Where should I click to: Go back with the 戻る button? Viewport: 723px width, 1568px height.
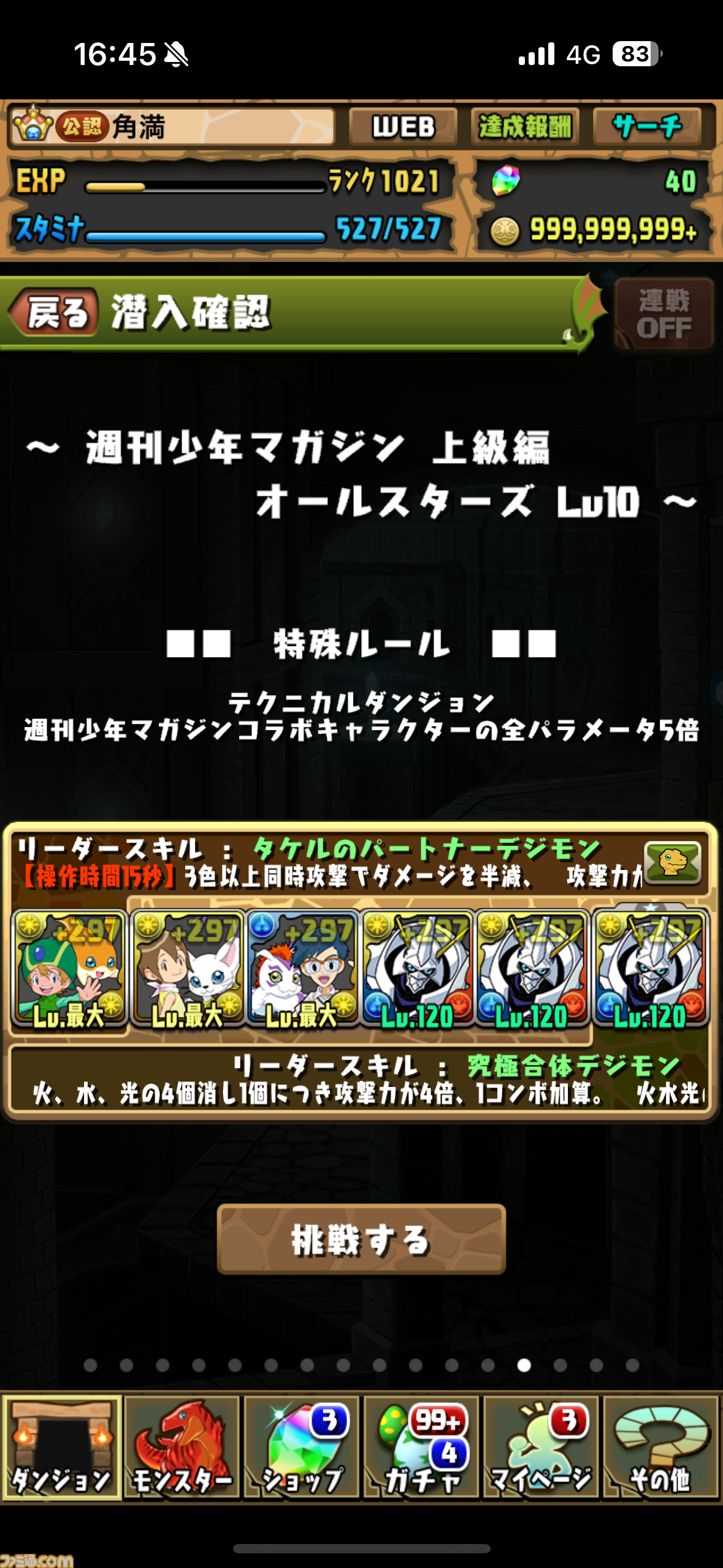pos(54,312)
